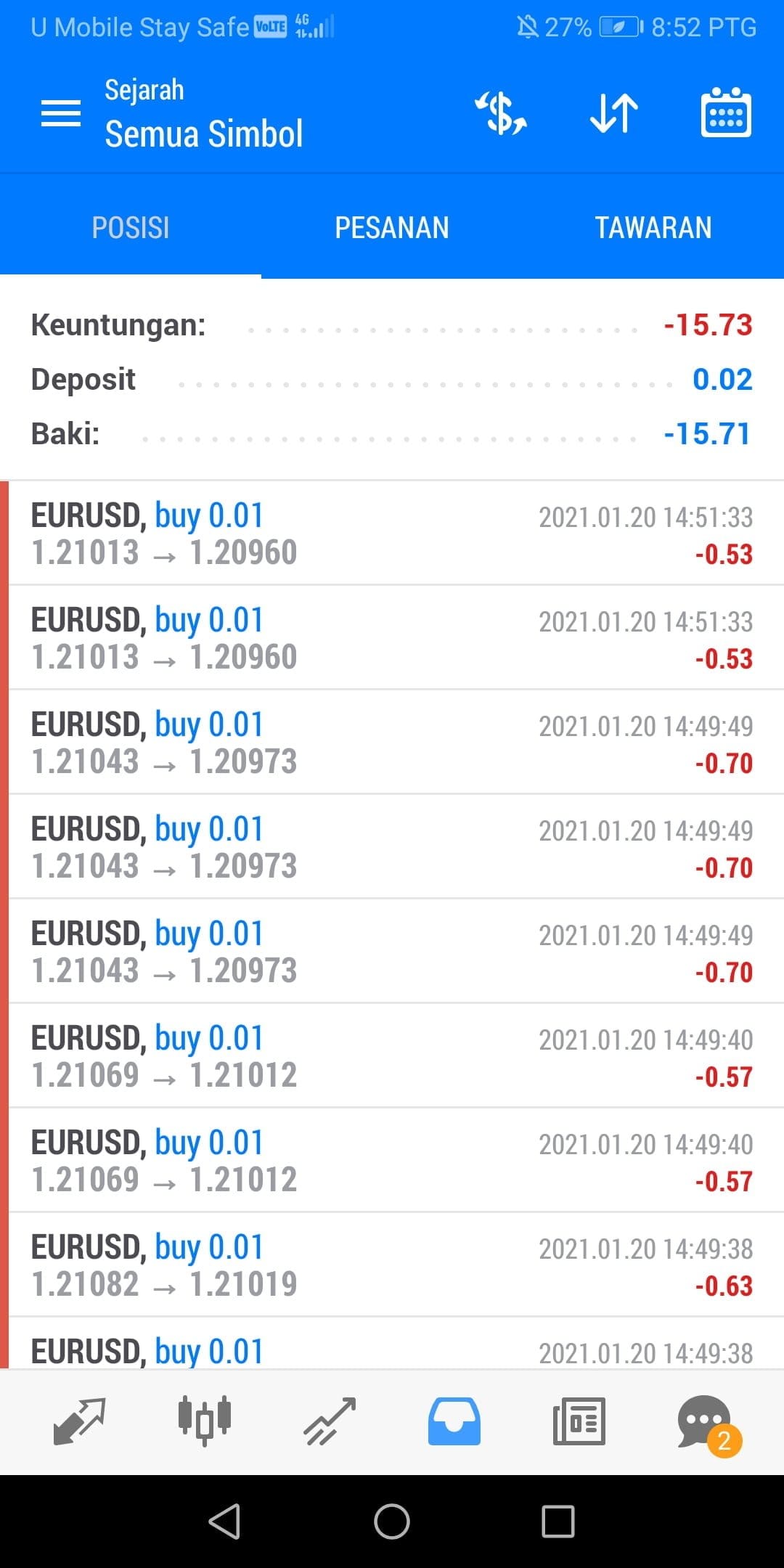The width and height of the screenshot is (784, 1568).
Task: Open the sort order arrows
Action: tap(614, 114)
